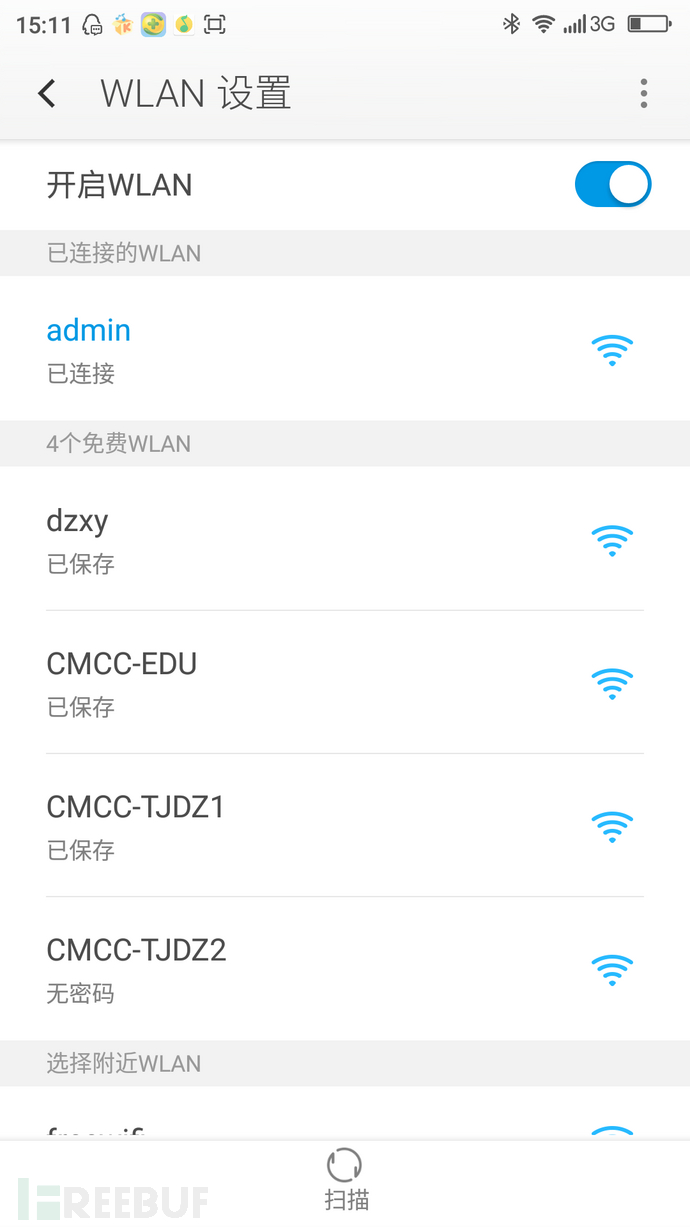690x1227 pixels.
Task: Tap the 扫描 scan button
Action: click(x=345, y=1181)
